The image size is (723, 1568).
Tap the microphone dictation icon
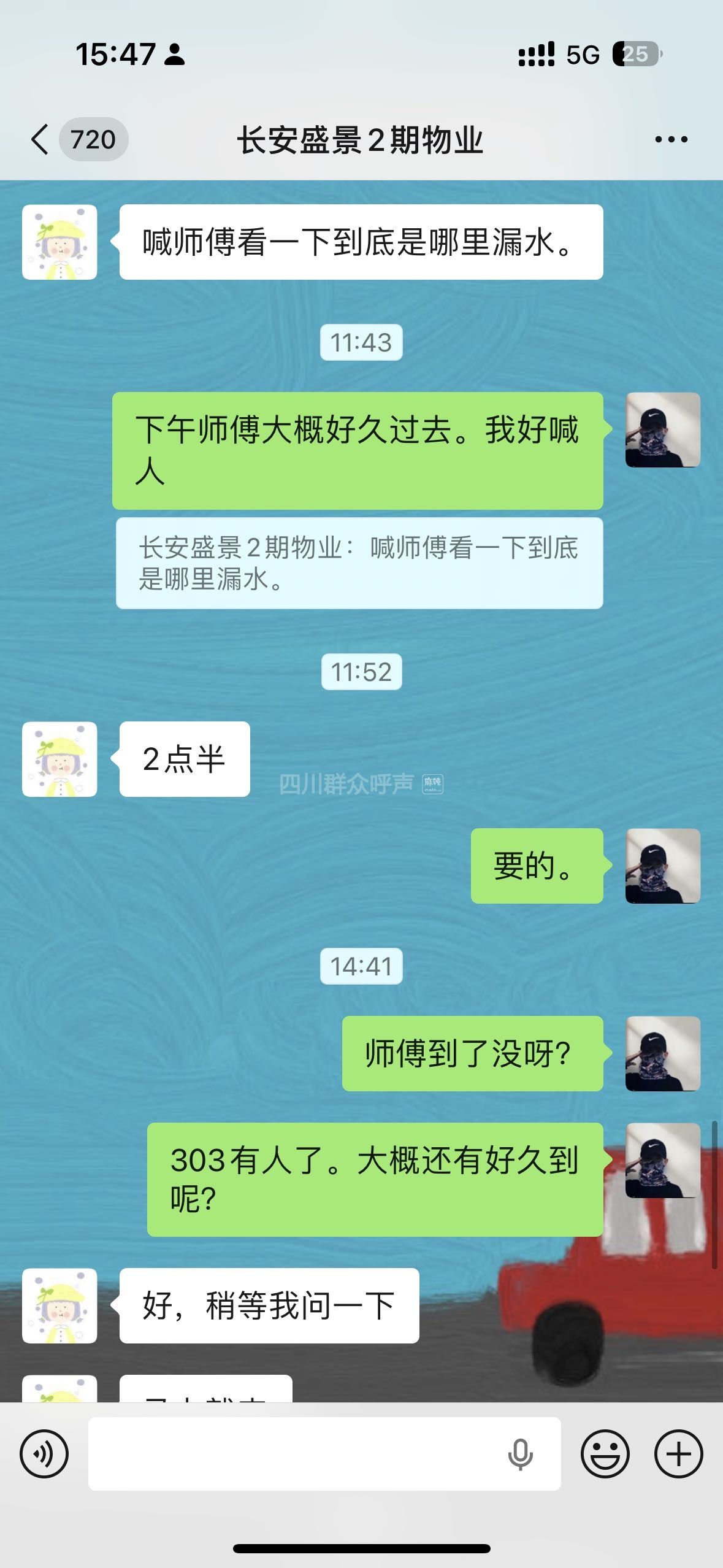click(520, 1454)
